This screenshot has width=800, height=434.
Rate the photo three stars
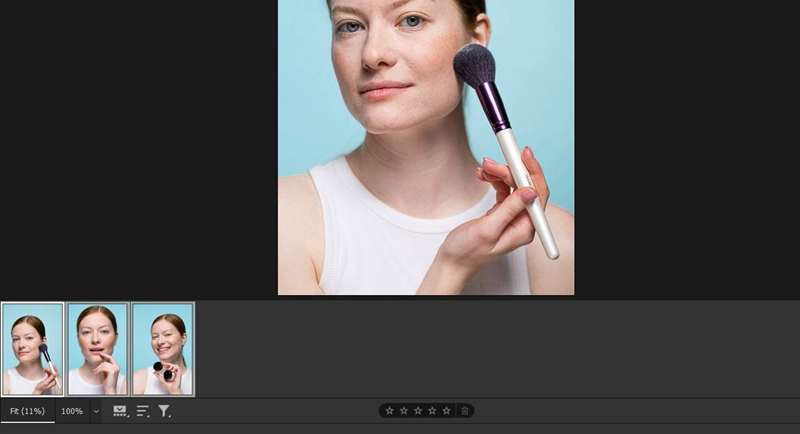coord(418,410)
